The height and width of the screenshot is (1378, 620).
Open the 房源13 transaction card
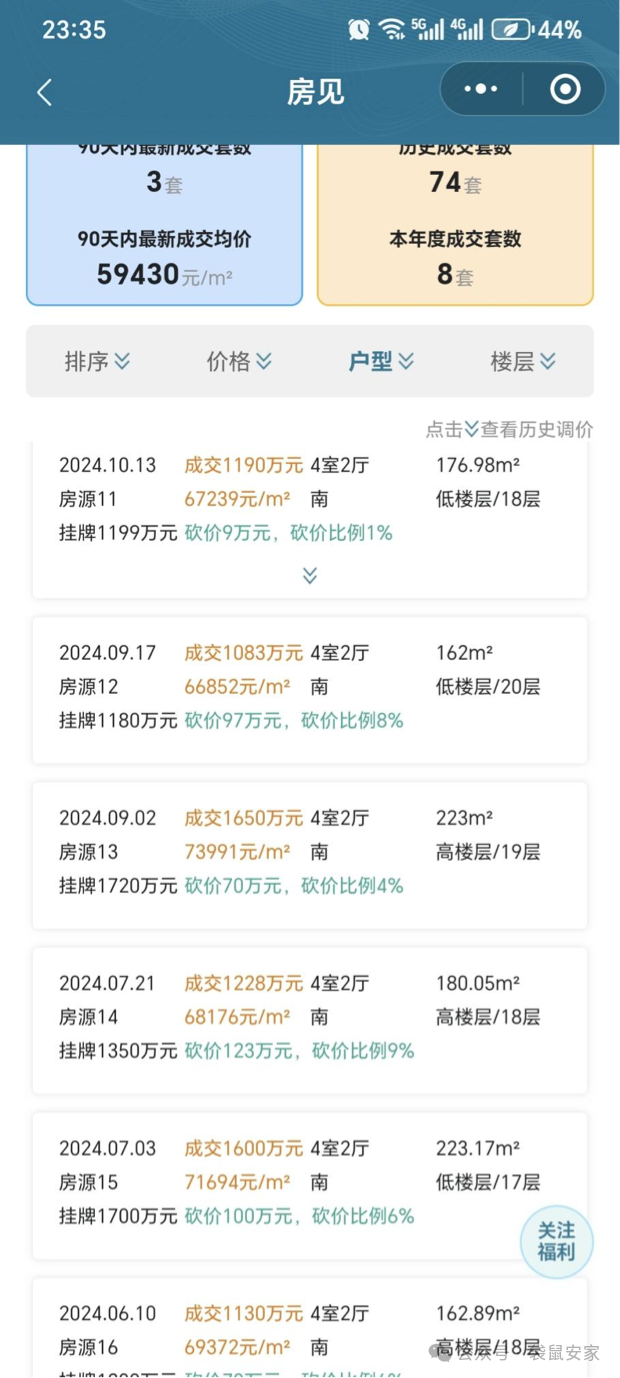click(x=310, y=852)
